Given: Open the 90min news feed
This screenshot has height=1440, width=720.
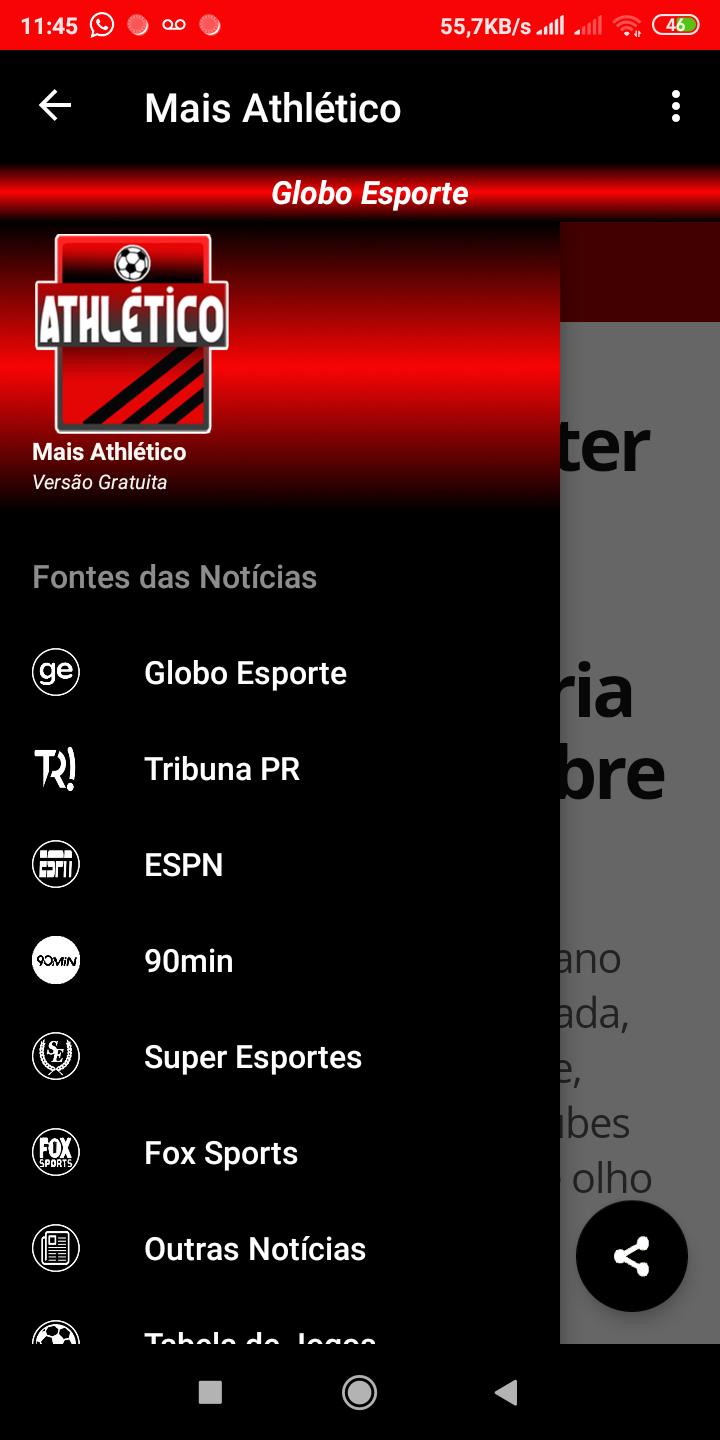Looking at the screenshot, I should click(x=280, y=961).
